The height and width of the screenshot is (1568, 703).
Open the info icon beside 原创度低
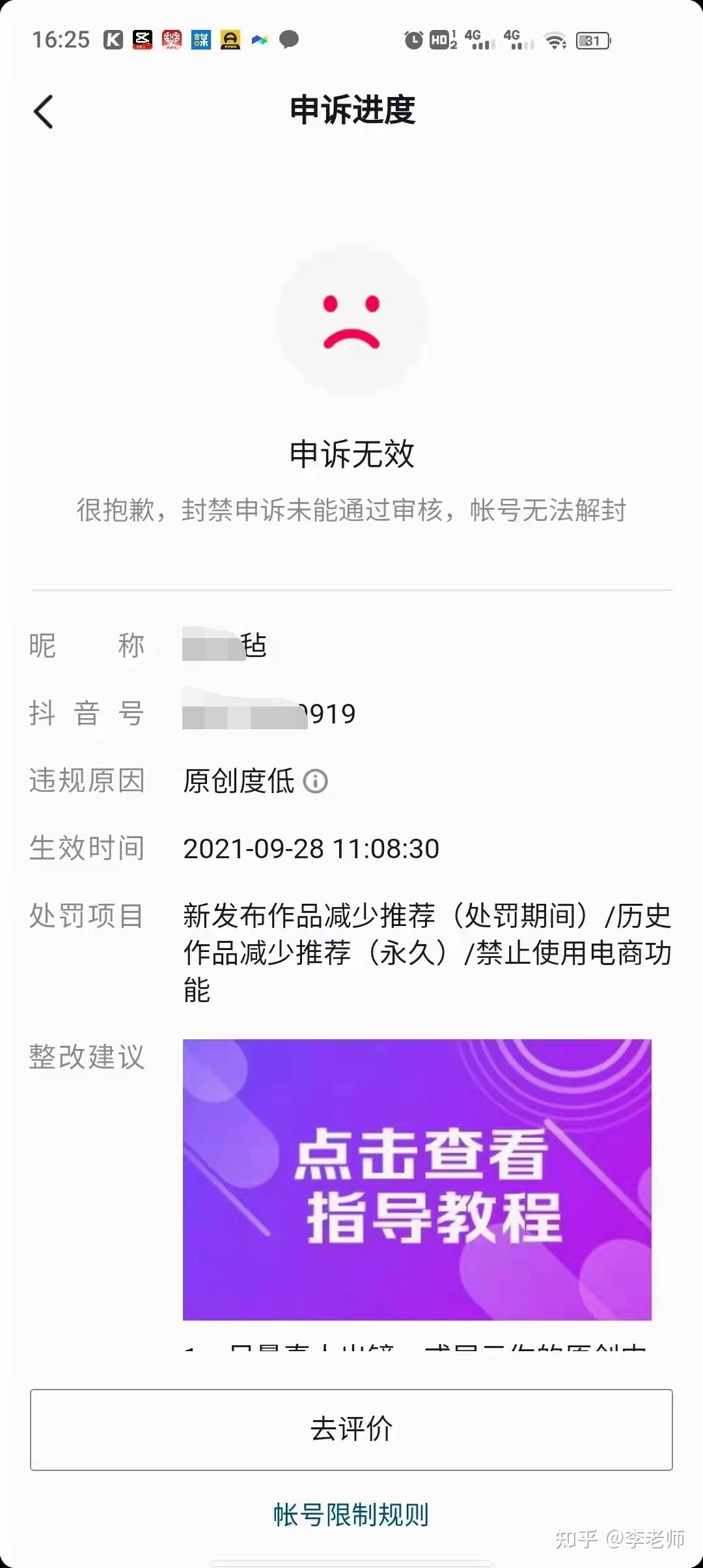coord(316,781)
